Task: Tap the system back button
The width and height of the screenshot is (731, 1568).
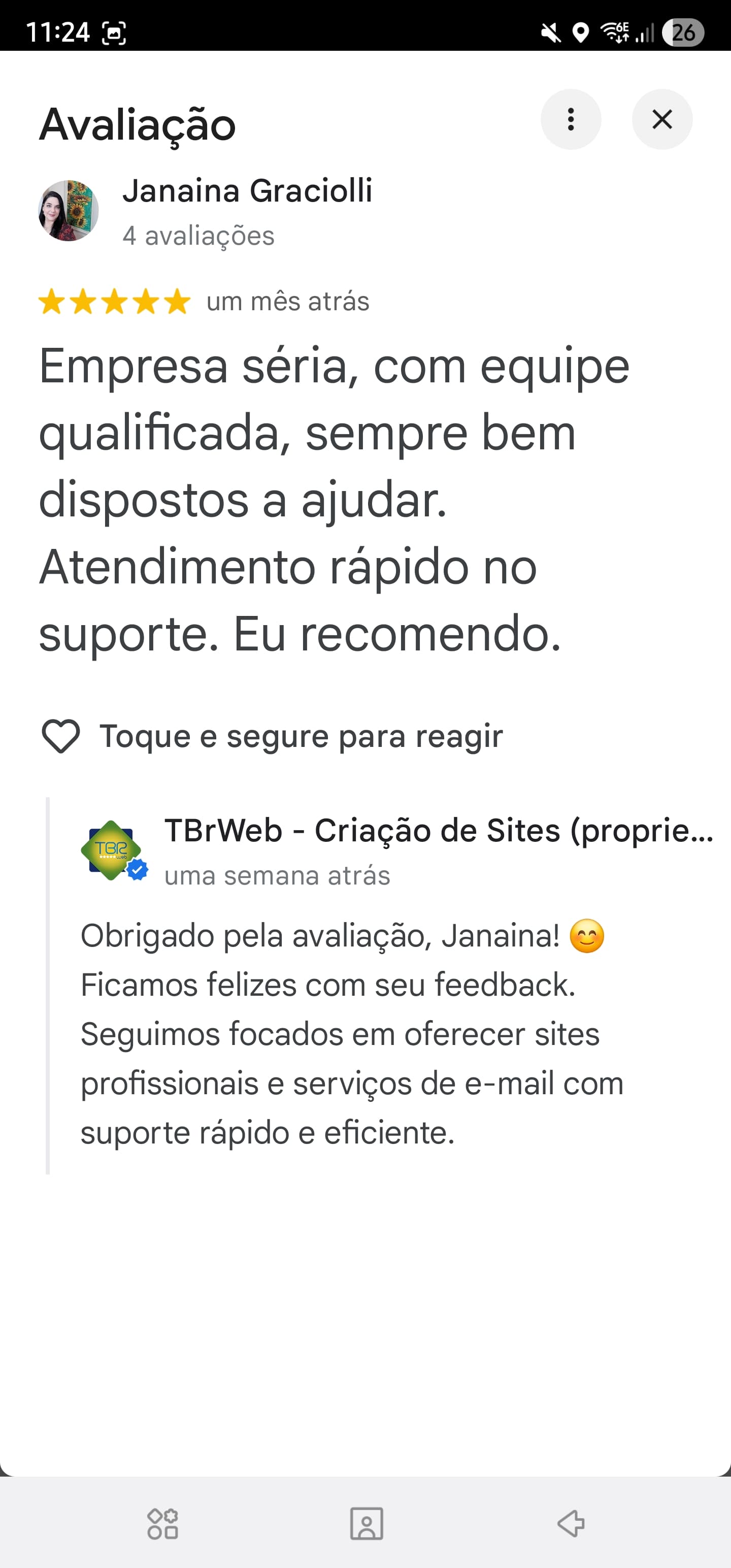Action: [570, 1523]
